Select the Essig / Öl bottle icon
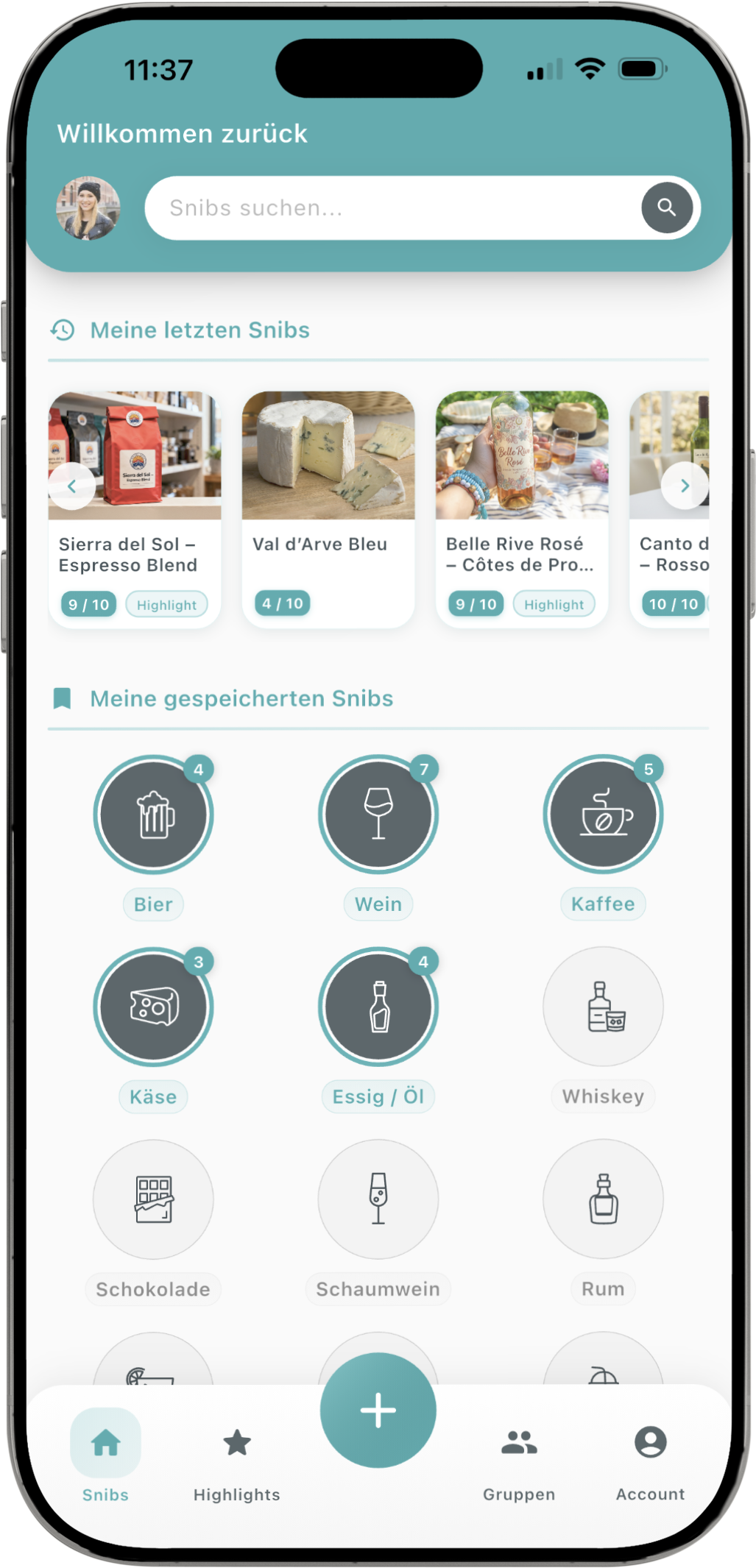 (378, 1007)
